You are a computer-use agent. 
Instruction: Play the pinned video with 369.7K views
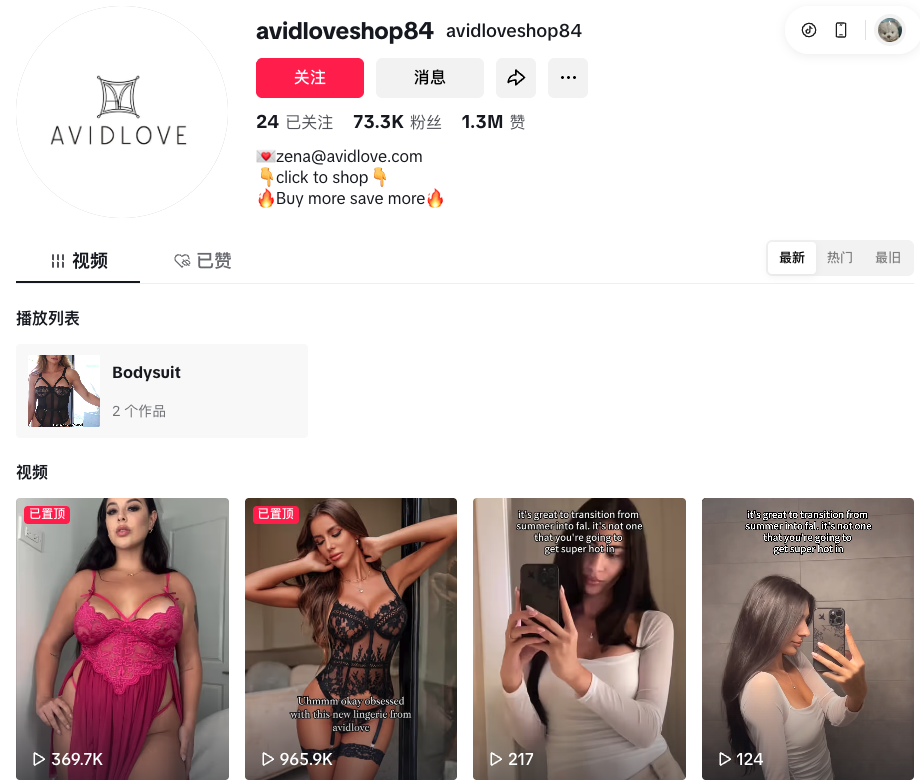[x=122, y=638]
